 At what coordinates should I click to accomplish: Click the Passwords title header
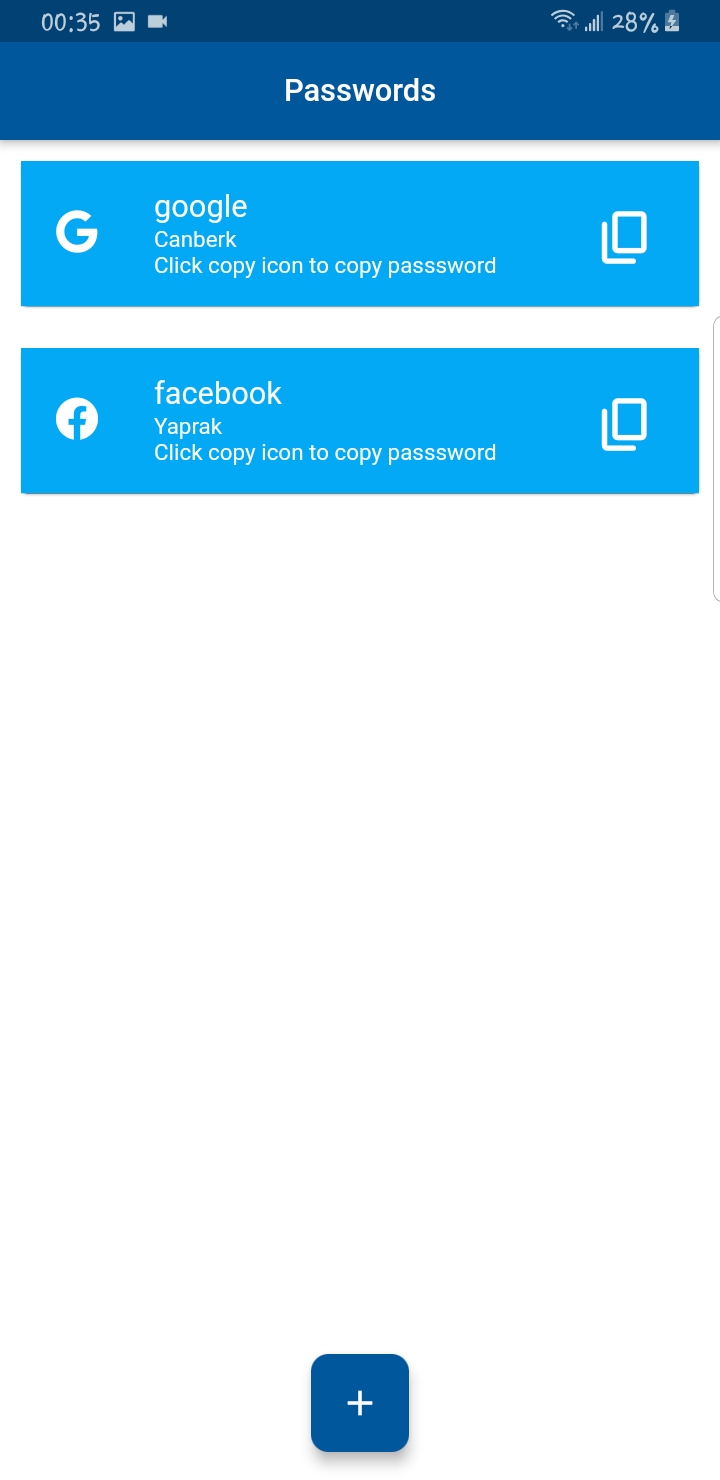(x=360, y=90)
